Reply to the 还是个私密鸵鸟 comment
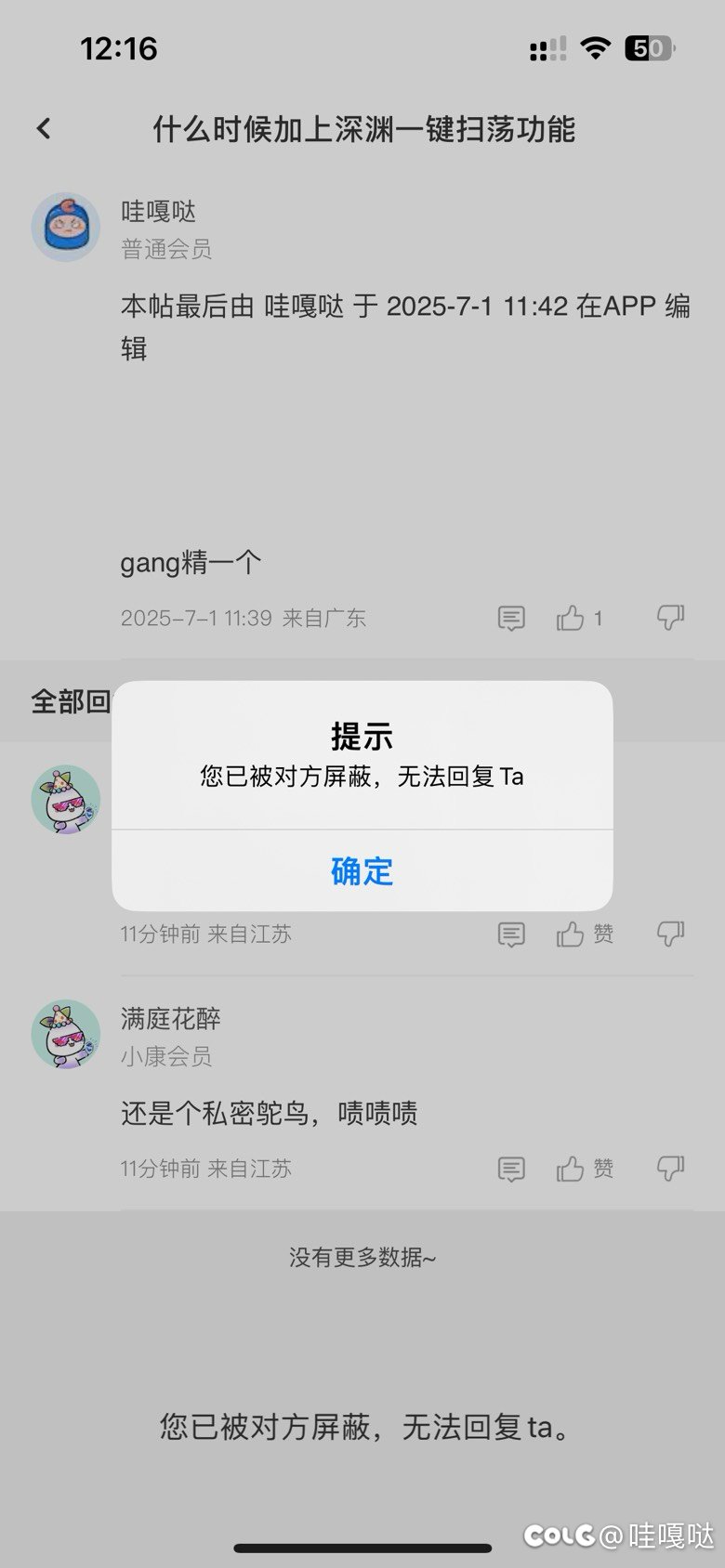Screen dimensions: 725x1568 (x=511, y=1168)
